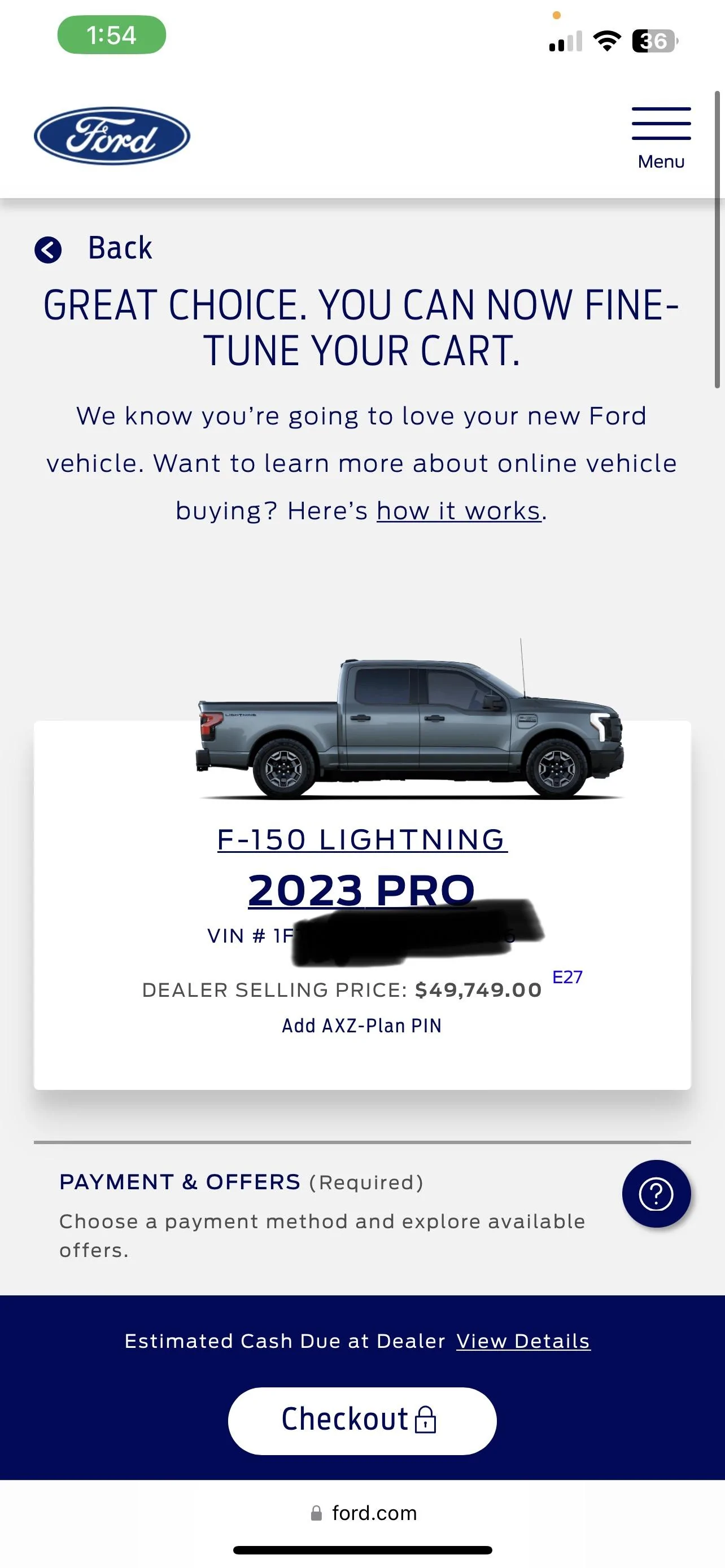This screenshot has height=1568, width=725.
Task: Proceed to Checkout
Action: coord(361,1421)
